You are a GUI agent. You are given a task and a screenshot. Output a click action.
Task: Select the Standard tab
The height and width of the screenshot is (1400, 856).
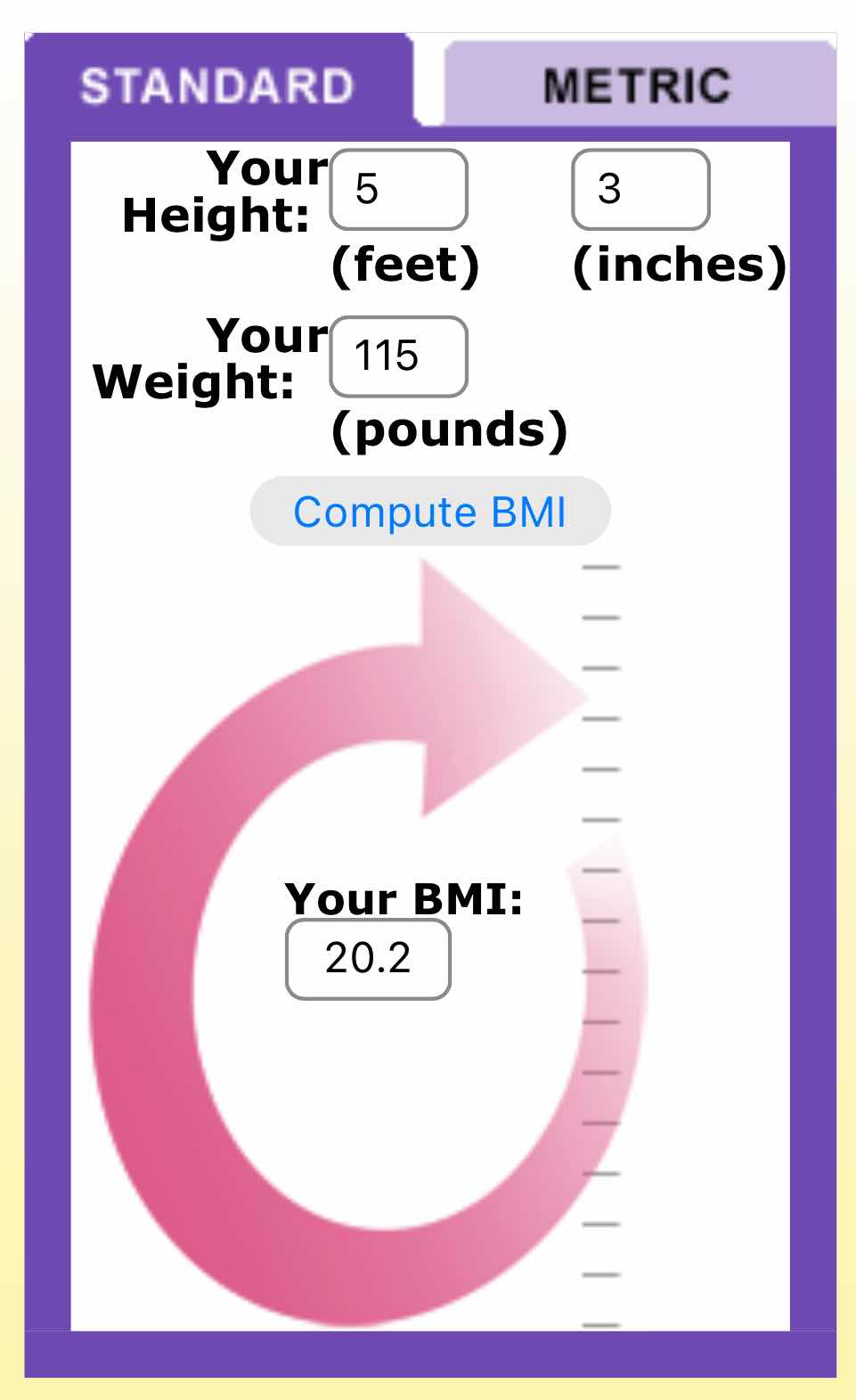pos(218,86)
